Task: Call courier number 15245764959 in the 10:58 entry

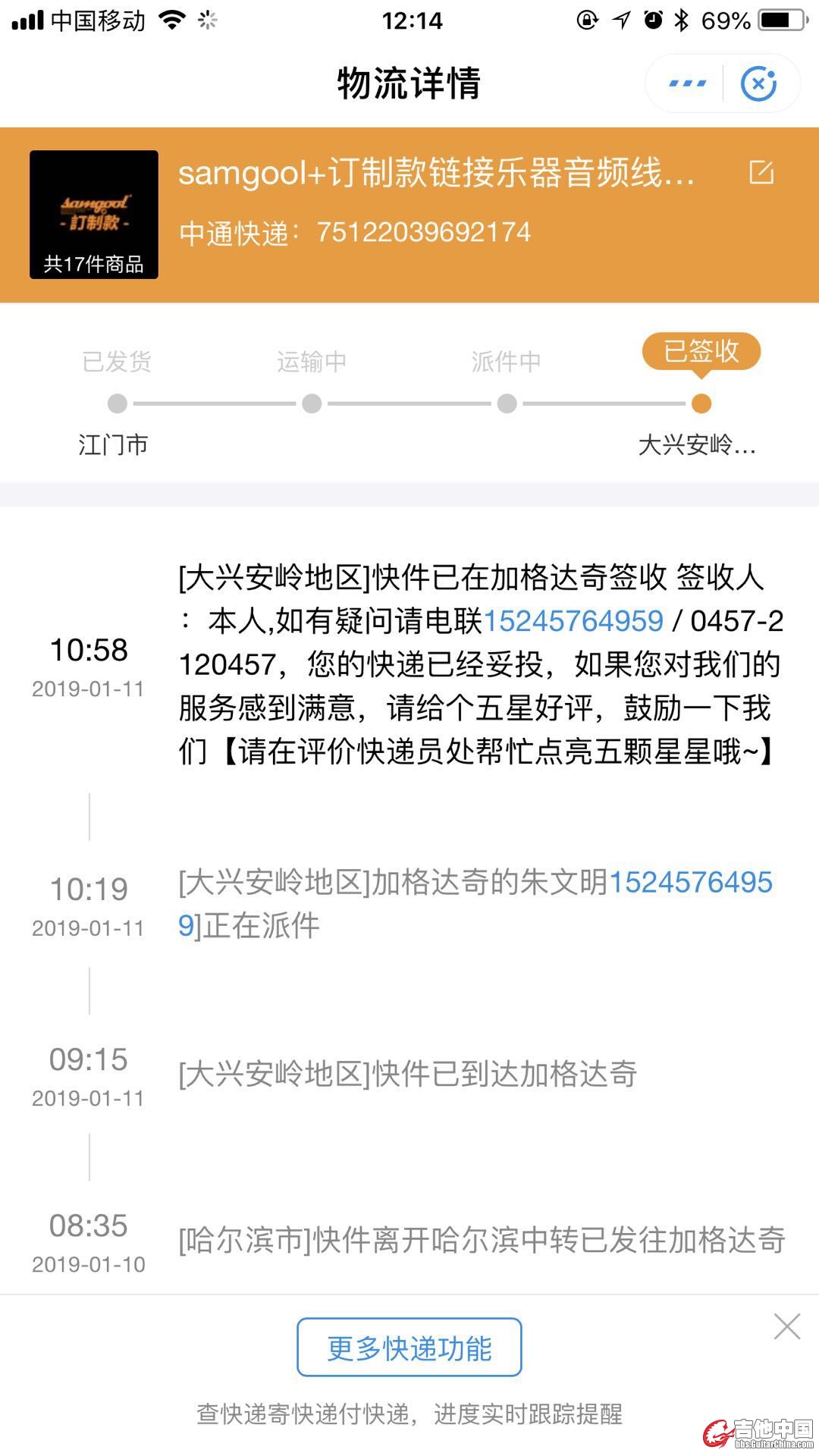Action: tap(573, 621)
